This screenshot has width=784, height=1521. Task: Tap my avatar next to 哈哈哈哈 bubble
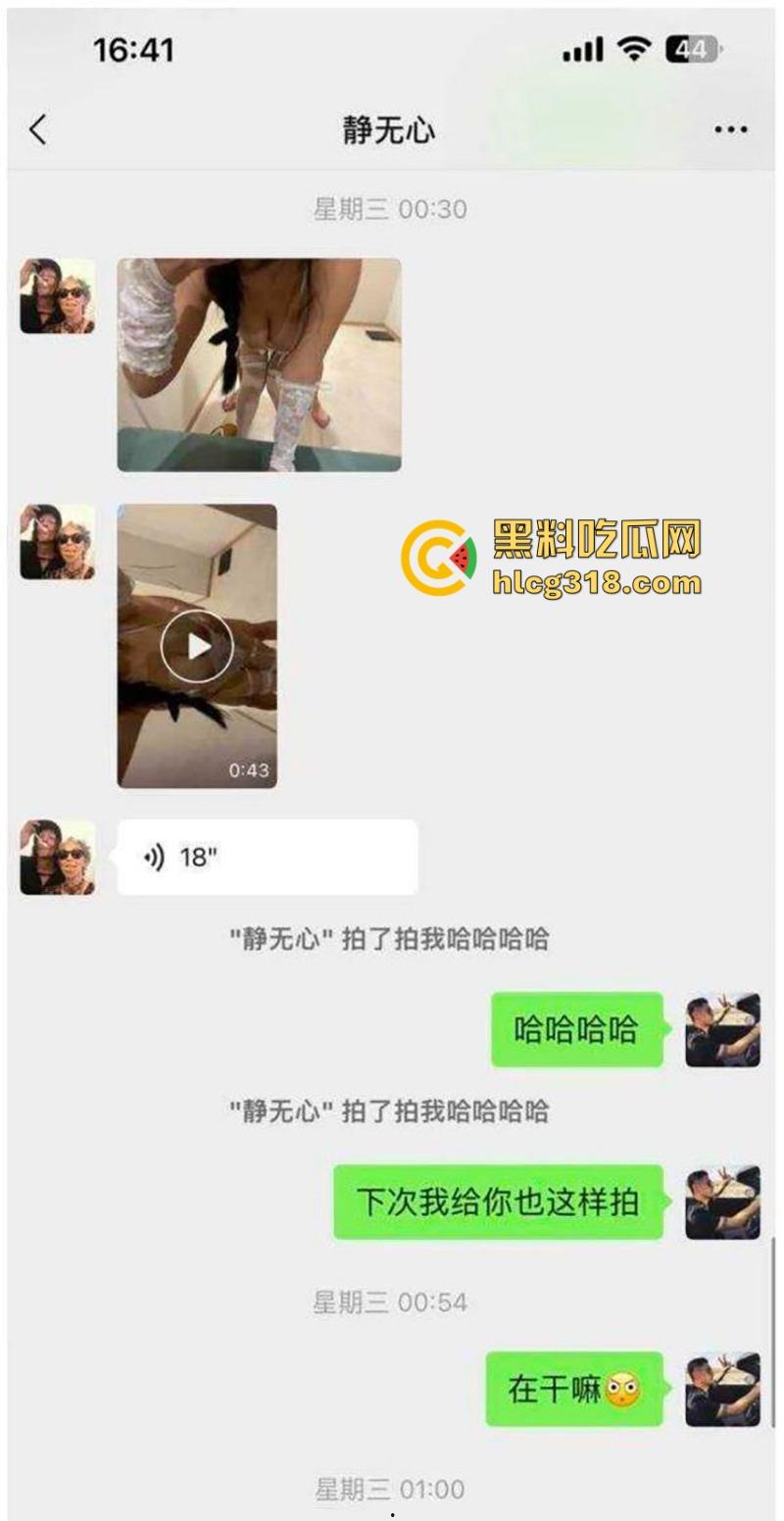click(x=722, y=1030)
